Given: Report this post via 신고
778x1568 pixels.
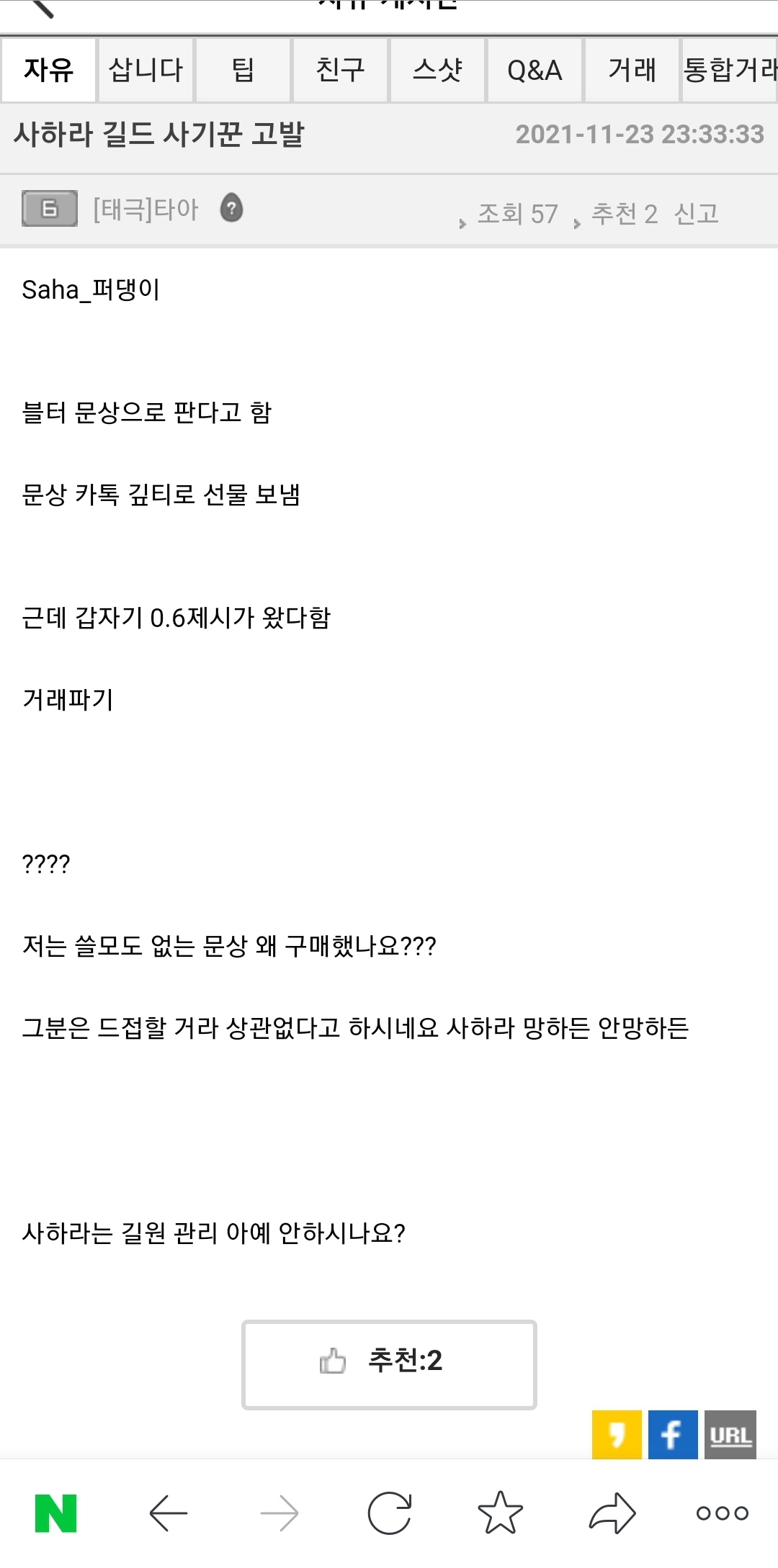Looking at the screenshot, I should coord(696,213).
